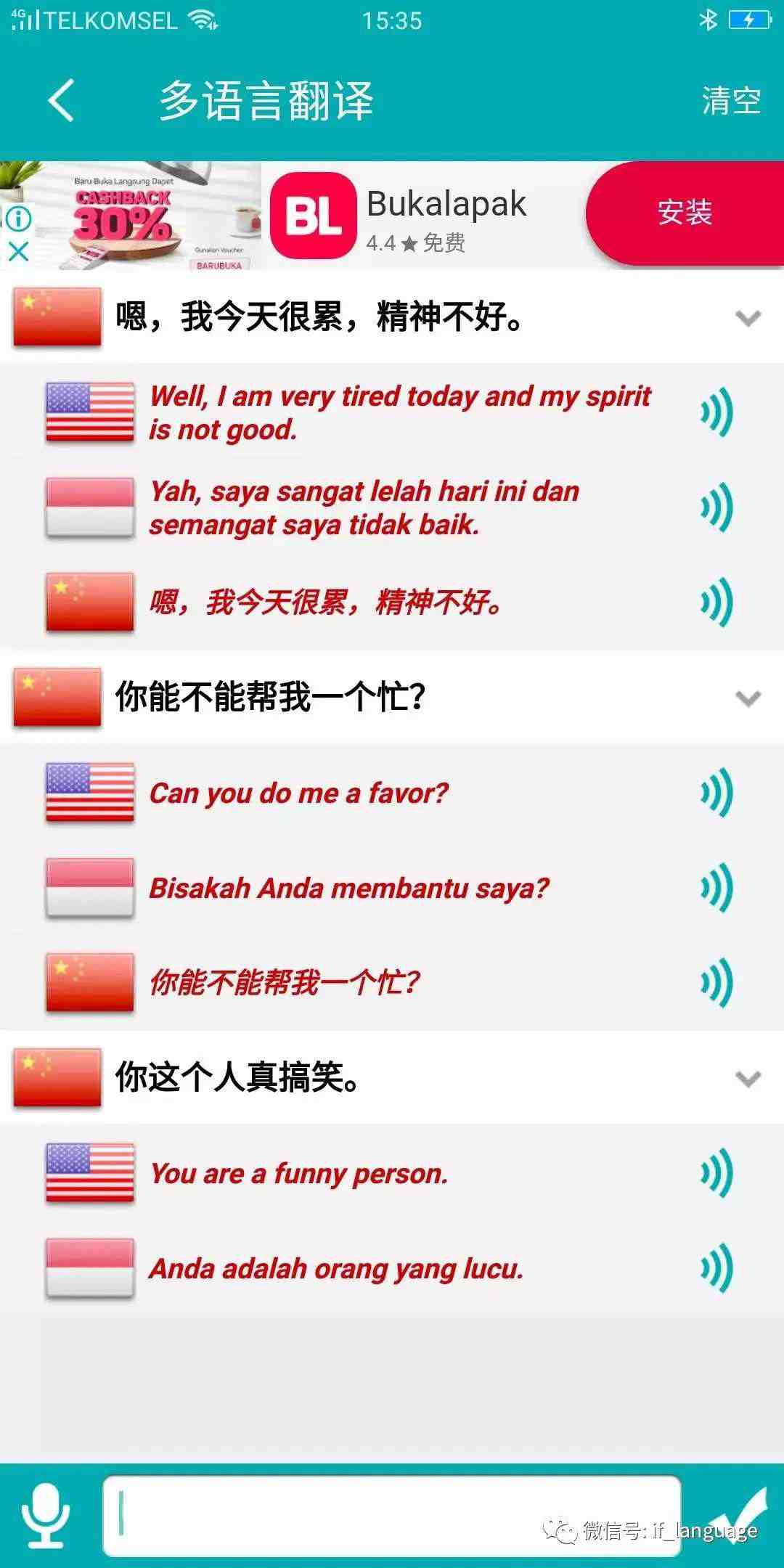
Task: Listen to 'Bisakah Anda membantu saya?'
Action: click(x=716, y=888)
